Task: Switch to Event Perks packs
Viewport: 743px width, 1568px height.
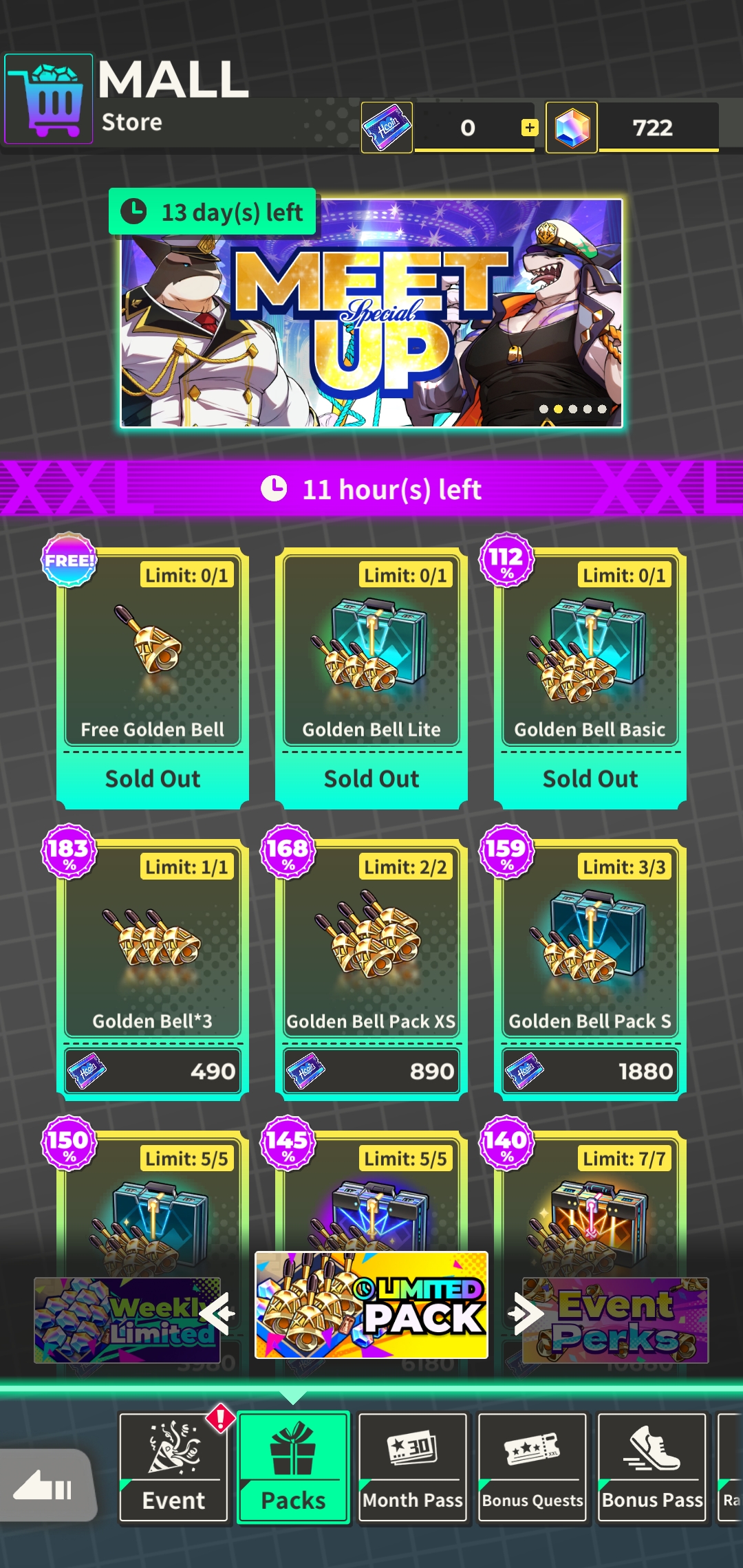Action: [x=615, y=1320]
